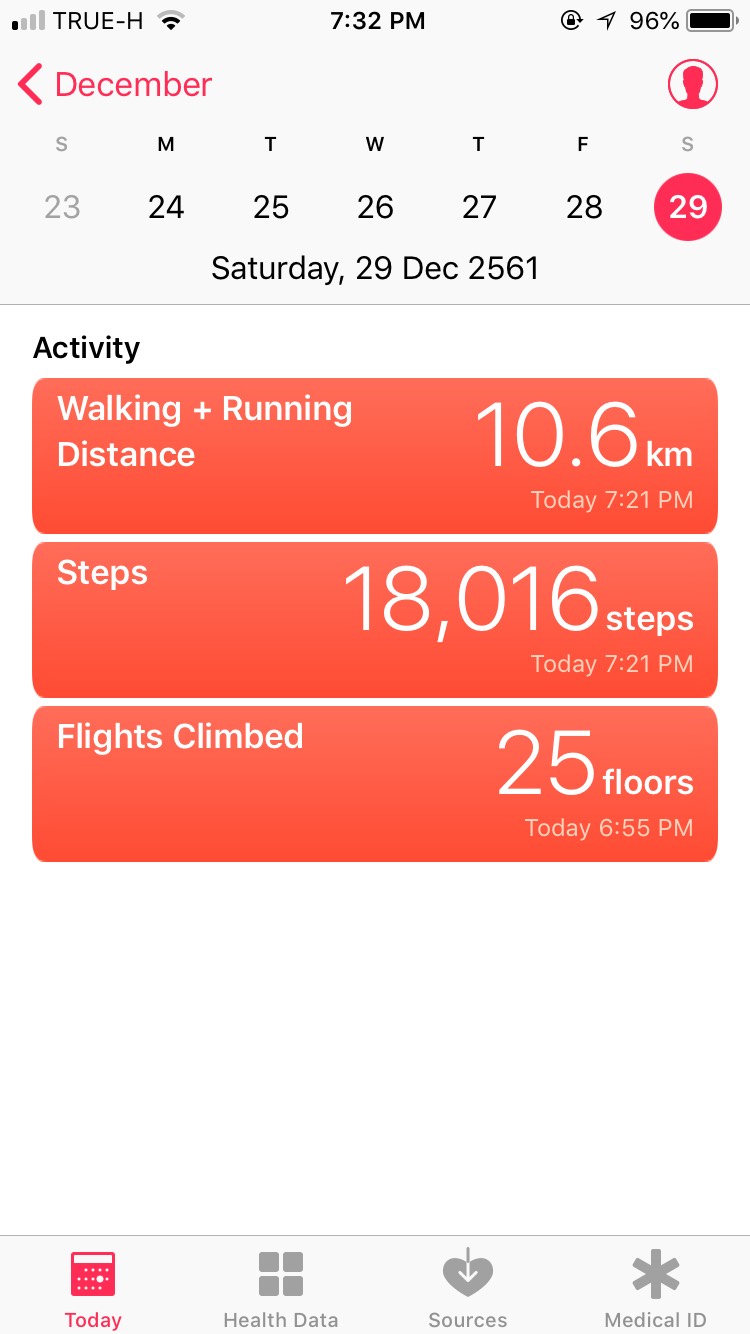Select Sunday the 23rd
This screenshot has height=1334, width=750.
point(62,207)
